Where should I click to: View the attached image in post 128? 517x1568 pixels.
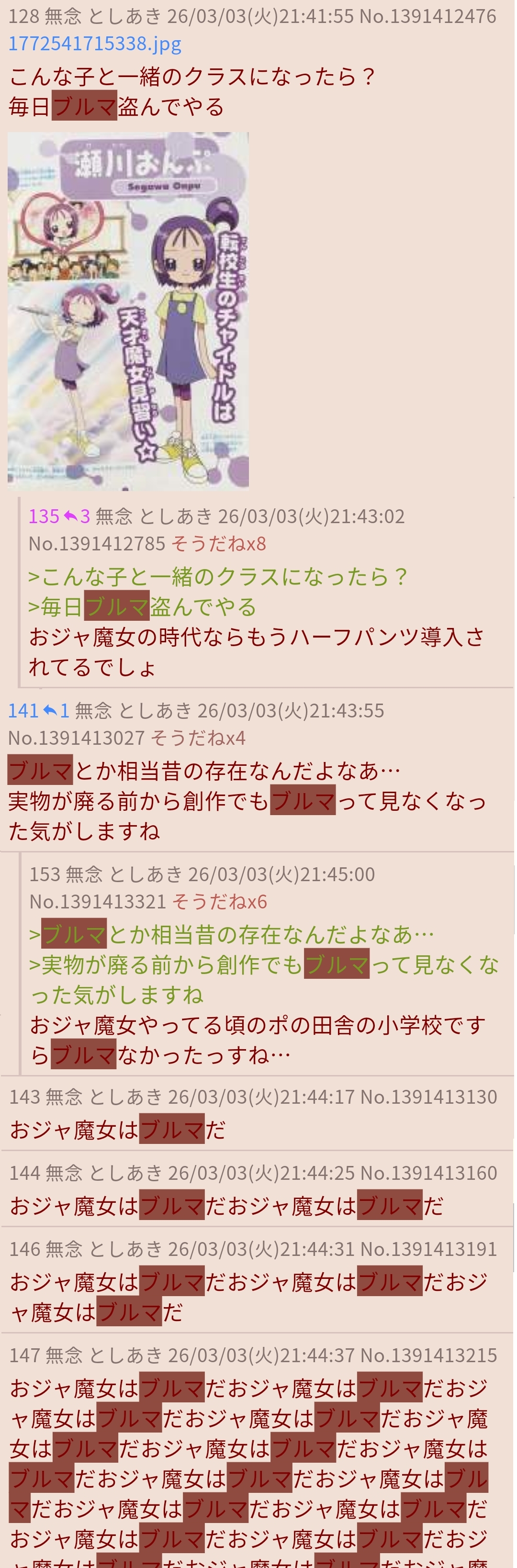[128, 311]
